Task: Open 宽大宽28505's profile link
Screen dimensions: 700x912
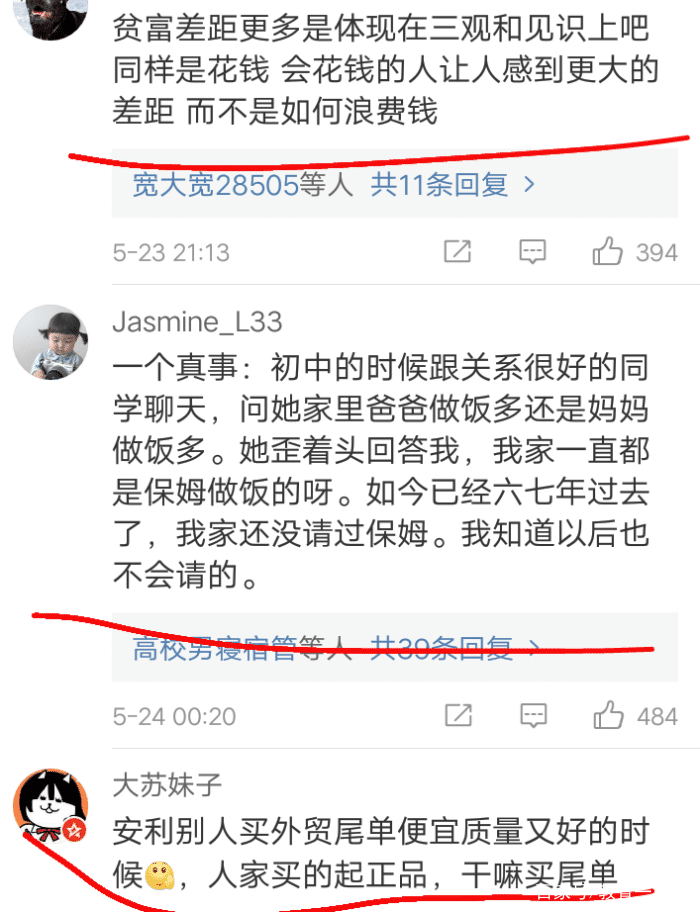Action: 215,184
